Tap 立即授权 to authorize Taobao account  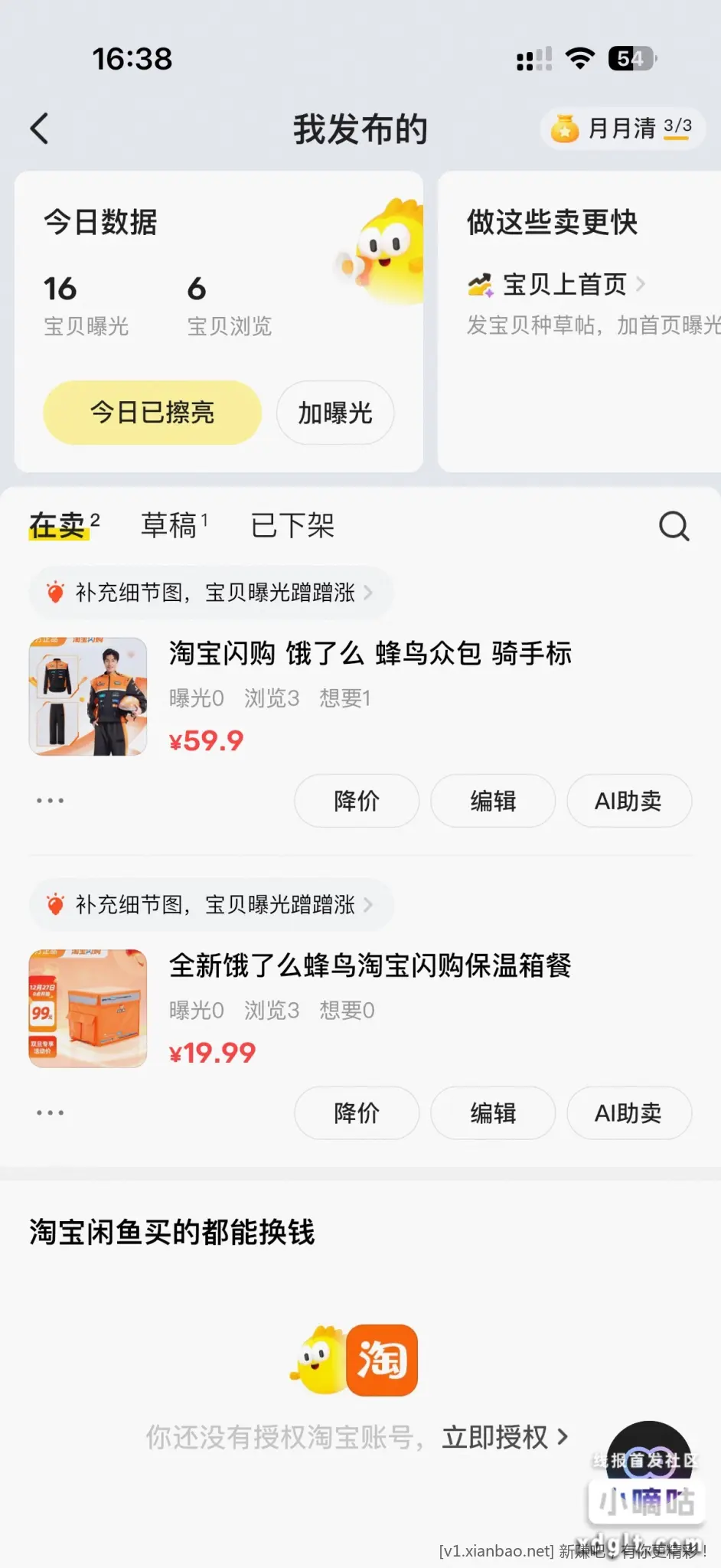click(505, 1437)
